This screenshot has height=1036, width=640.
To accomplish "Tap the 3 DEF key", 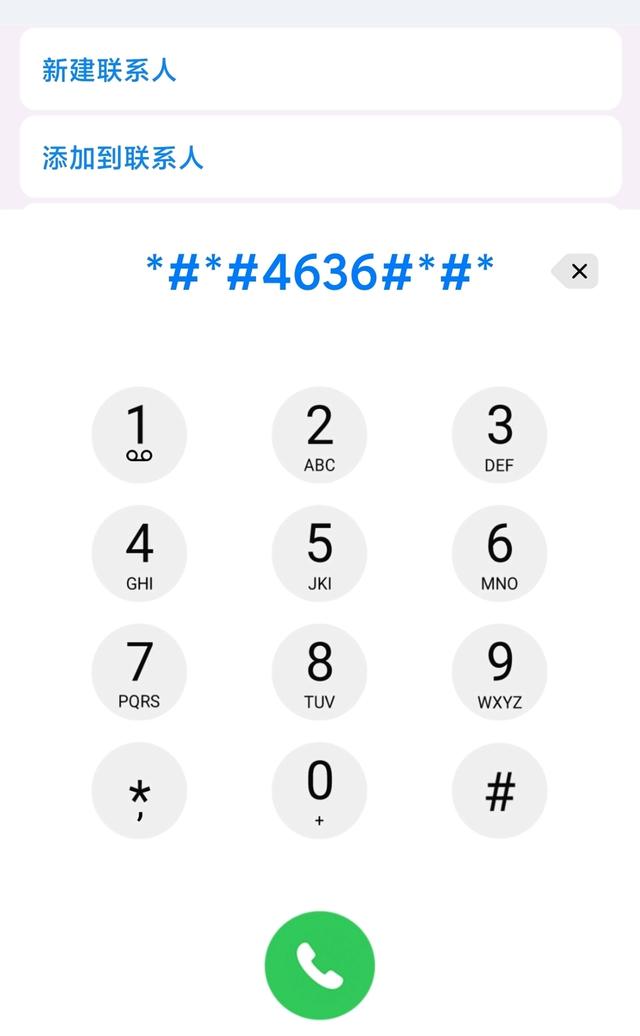I will 499,435.
